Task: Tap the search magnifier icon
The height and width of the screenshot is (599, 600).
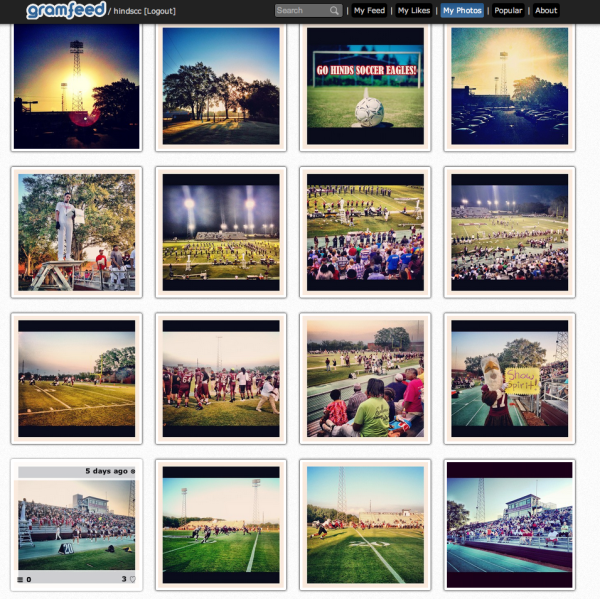Action: click(335, 10)
